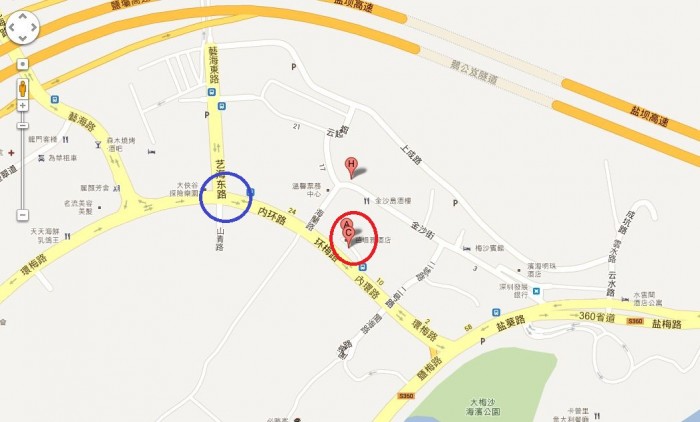
Task: Pan the map right with the arrow control
Action: [35, 28]
